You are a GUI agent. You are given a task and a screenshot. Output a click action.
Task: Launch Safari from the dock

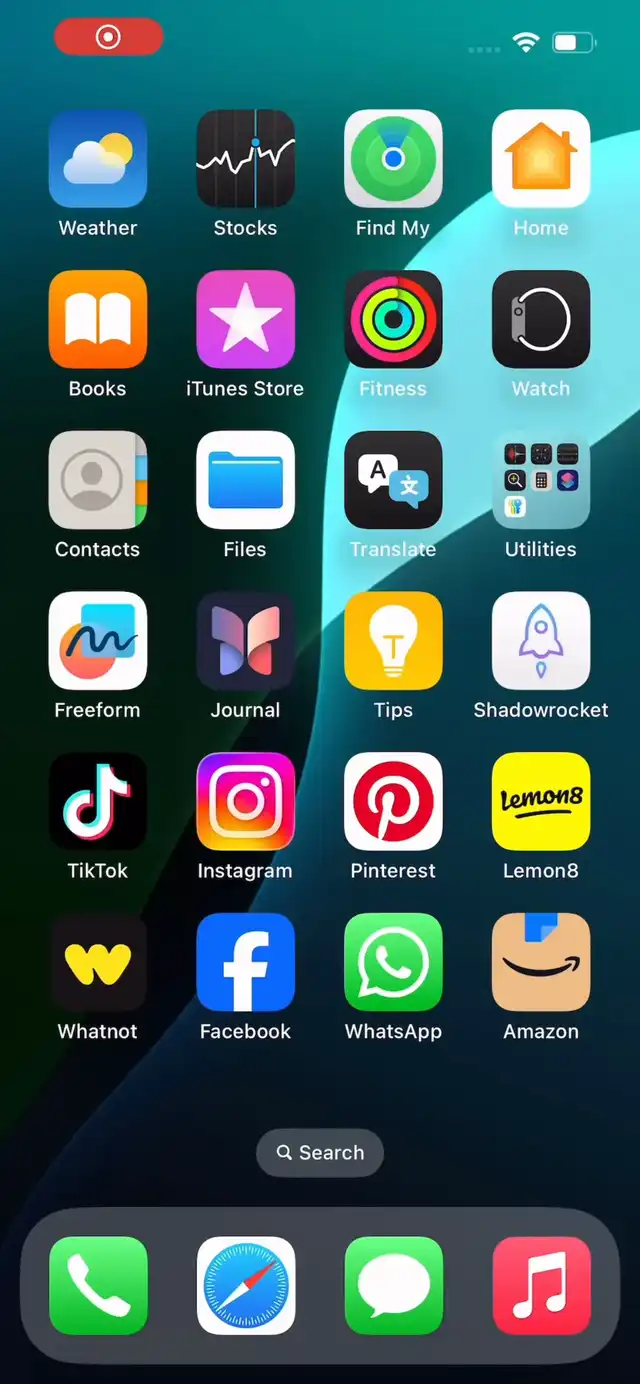pos(245,1286)
